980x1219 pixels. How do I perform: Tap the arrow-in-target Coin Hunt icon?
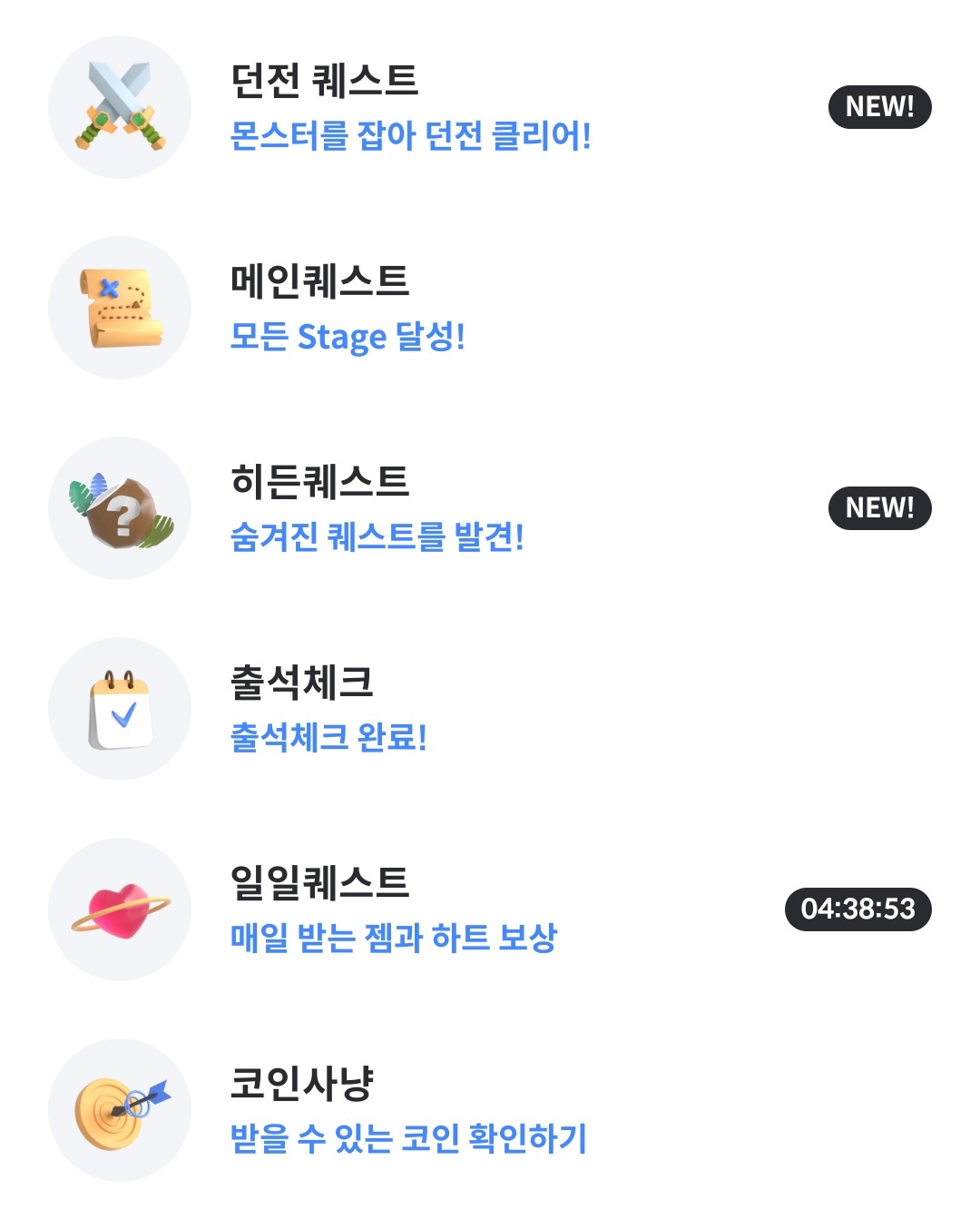pos(120,1106)
